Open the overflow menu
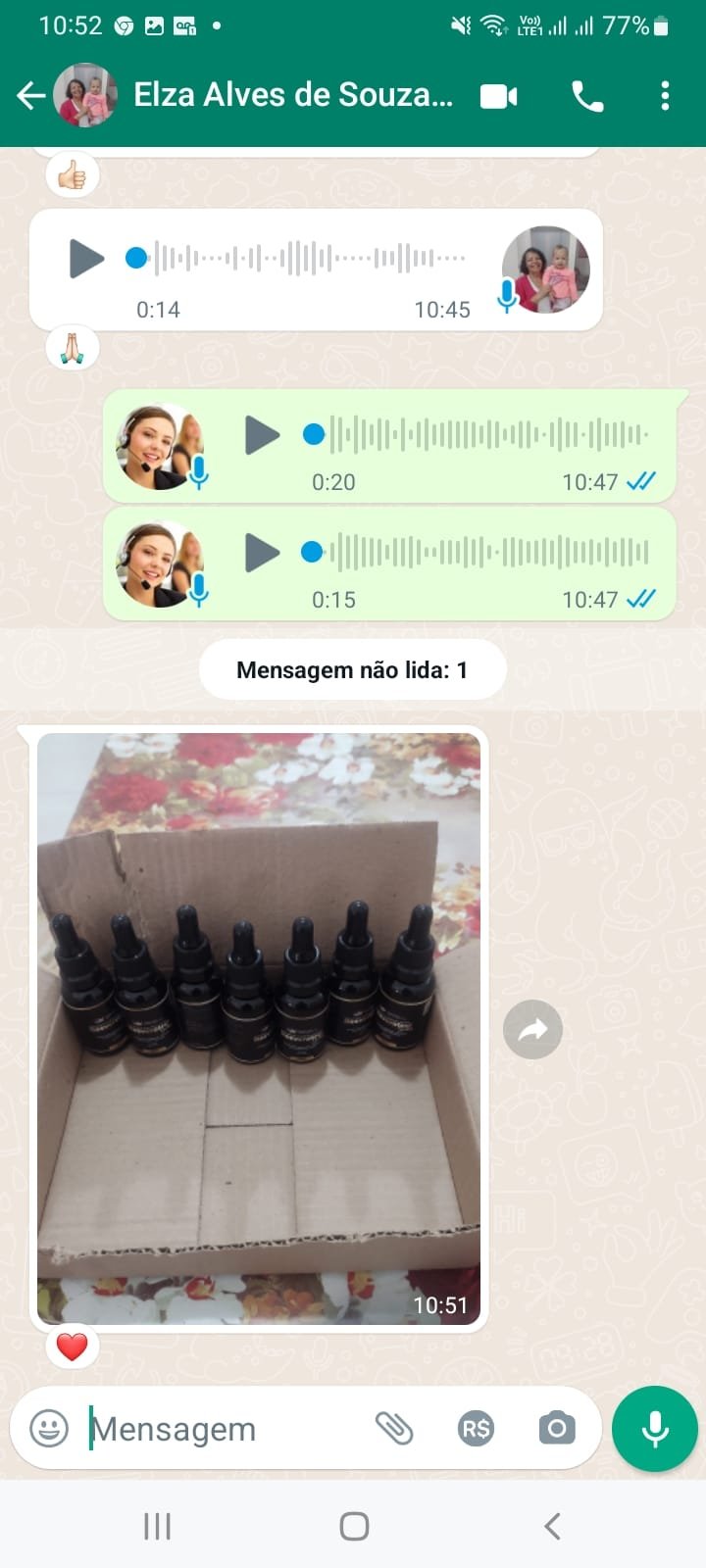This screenshot has height=1568, width=706. (665, 96)
